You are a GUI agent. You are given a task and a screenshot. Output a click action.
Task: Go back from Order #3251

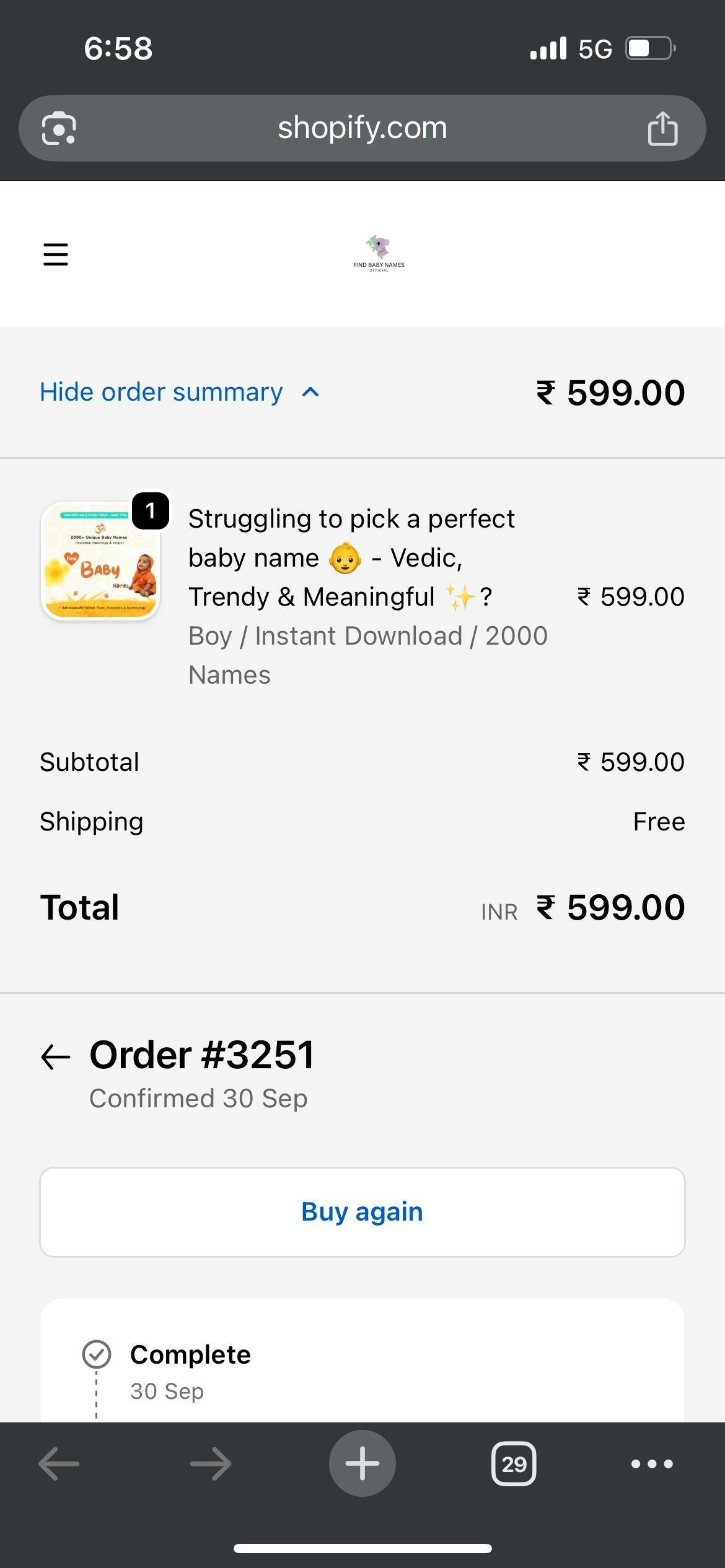click(x=56, y=1056)
